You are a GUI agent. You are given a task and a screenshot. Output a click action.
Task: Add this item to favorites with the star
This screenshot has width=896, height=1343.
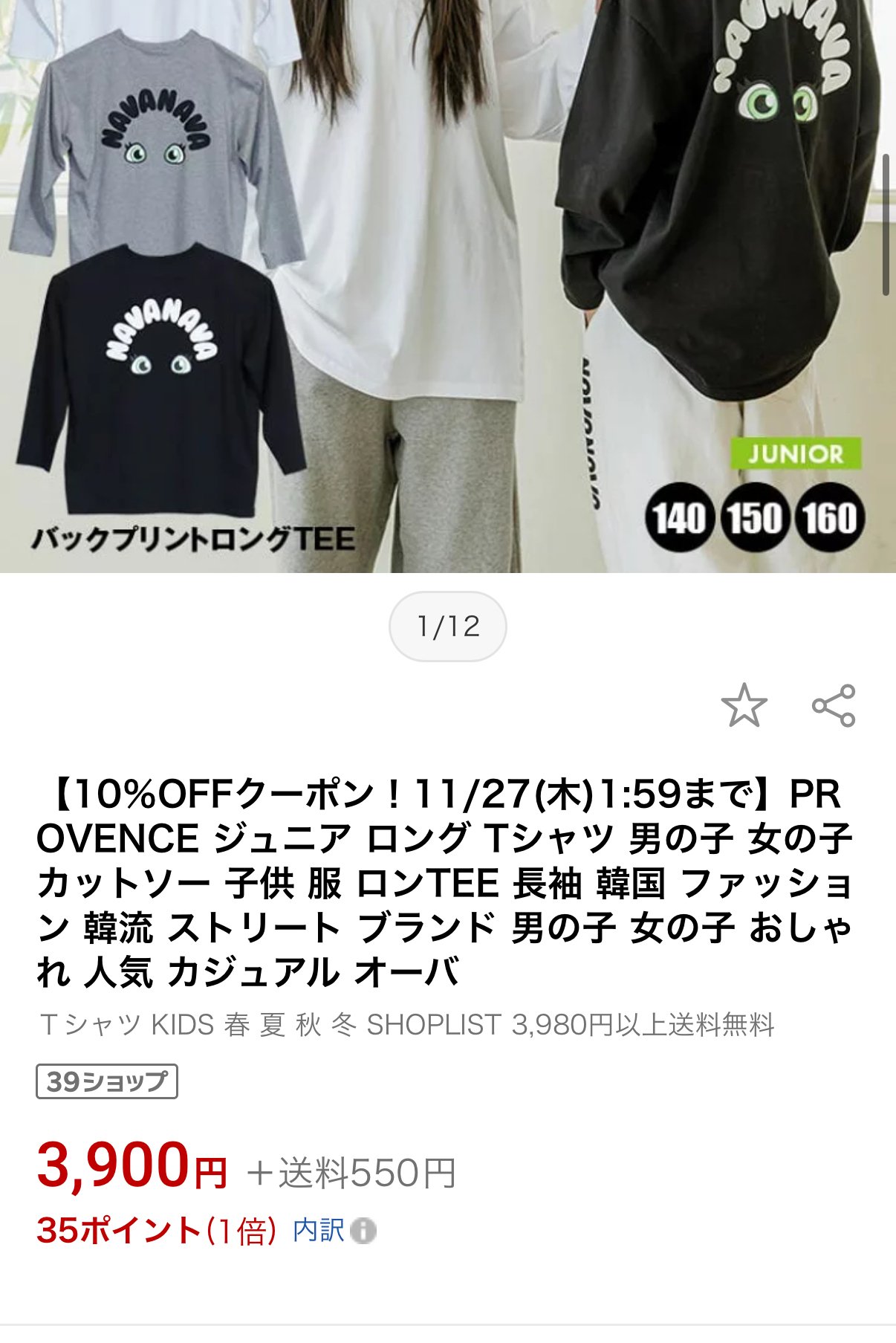click(x=744, y=705)
